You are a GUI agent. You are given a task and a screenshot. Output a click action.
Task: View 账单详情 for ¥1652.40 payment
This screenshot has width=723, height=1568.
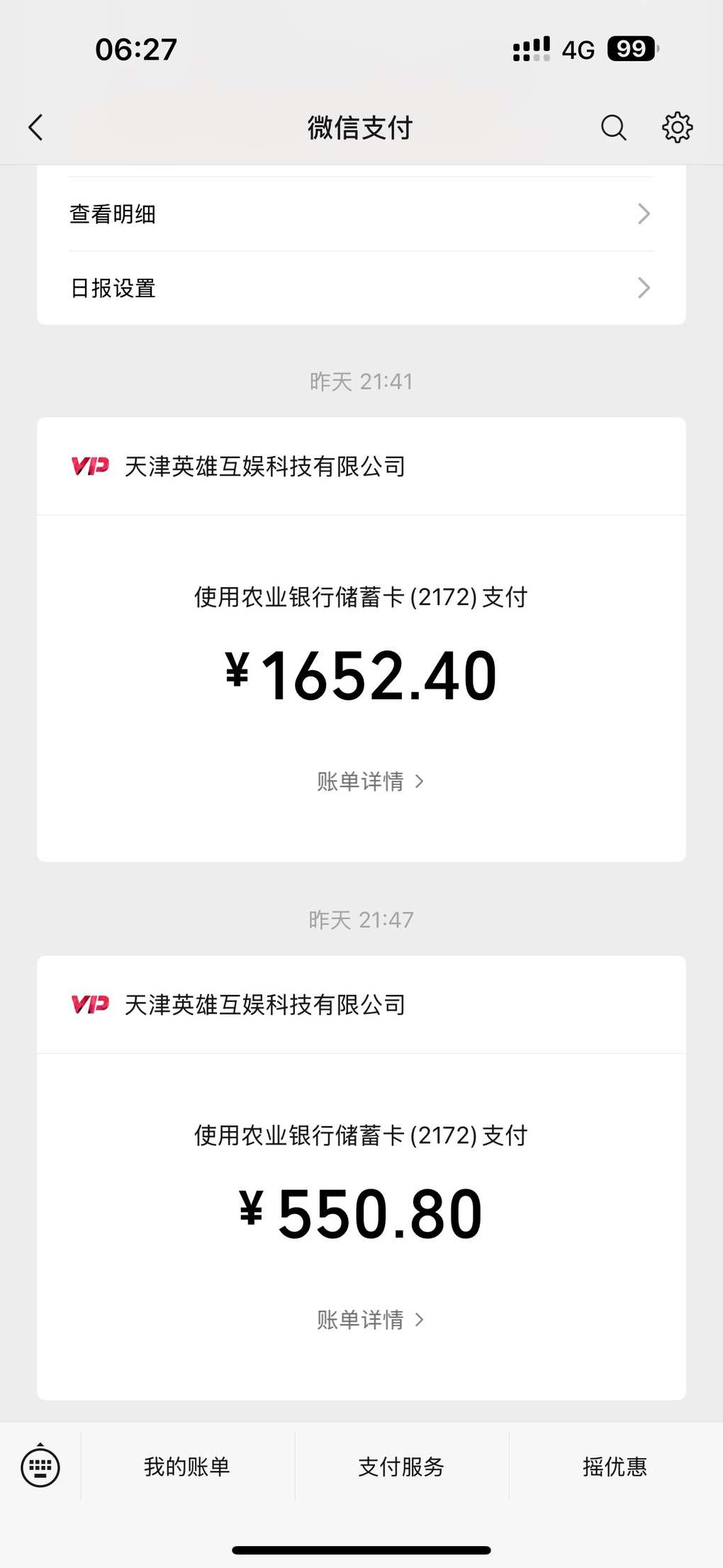[x=370, y=782]
